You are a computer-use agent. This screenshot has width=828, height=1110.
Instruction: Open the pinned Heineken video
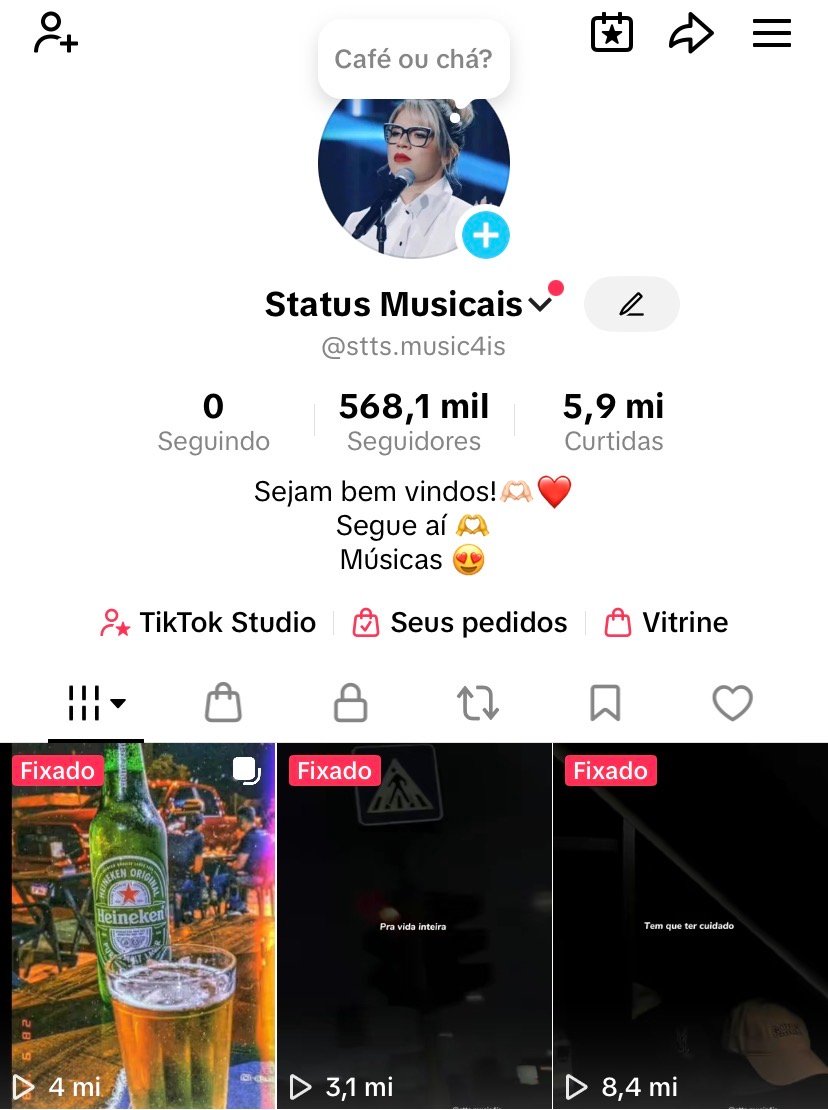(x=138, y=925)
